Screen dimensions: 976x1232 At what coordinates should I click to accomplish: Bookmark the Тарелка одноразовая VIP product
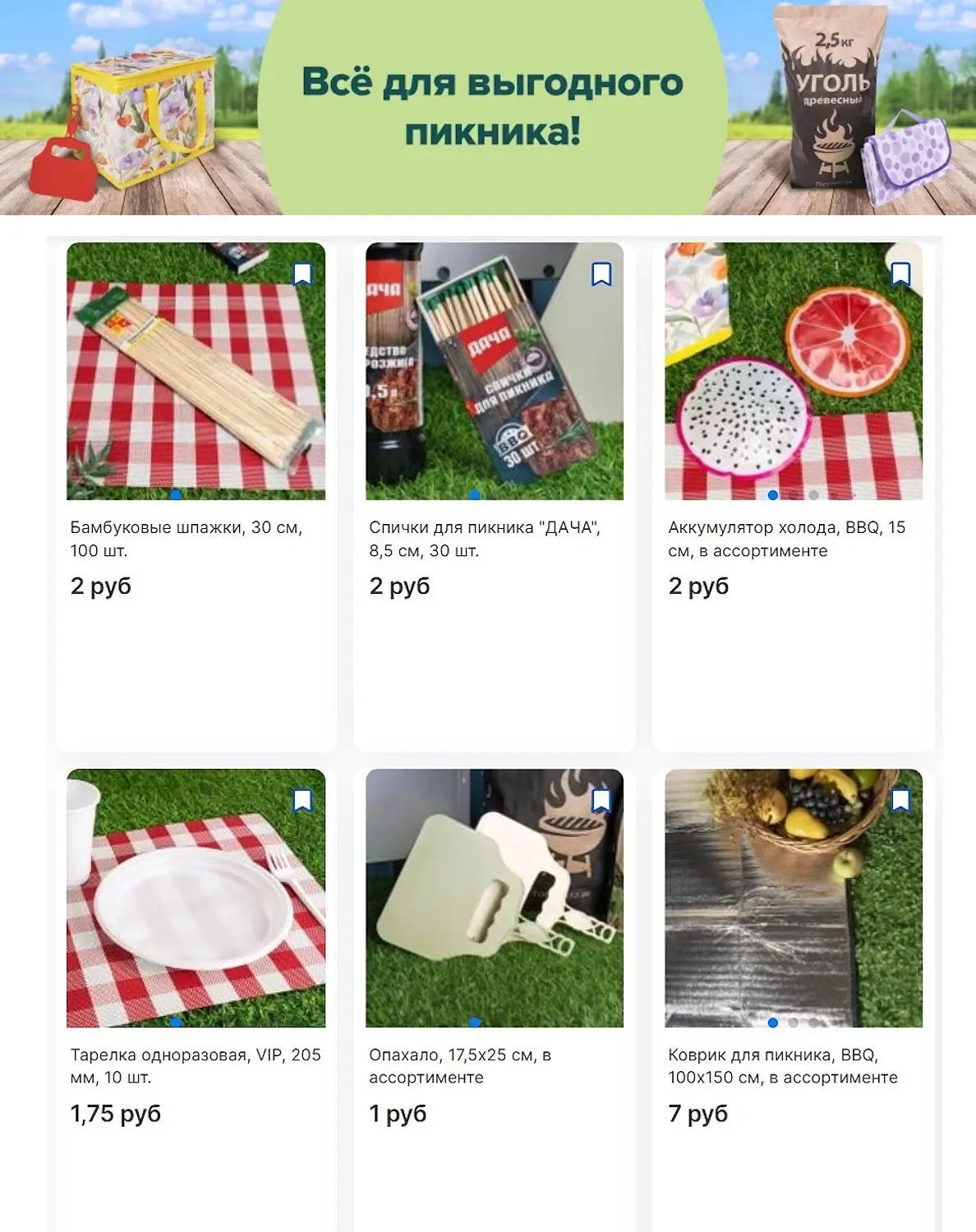tap(302, 800)
